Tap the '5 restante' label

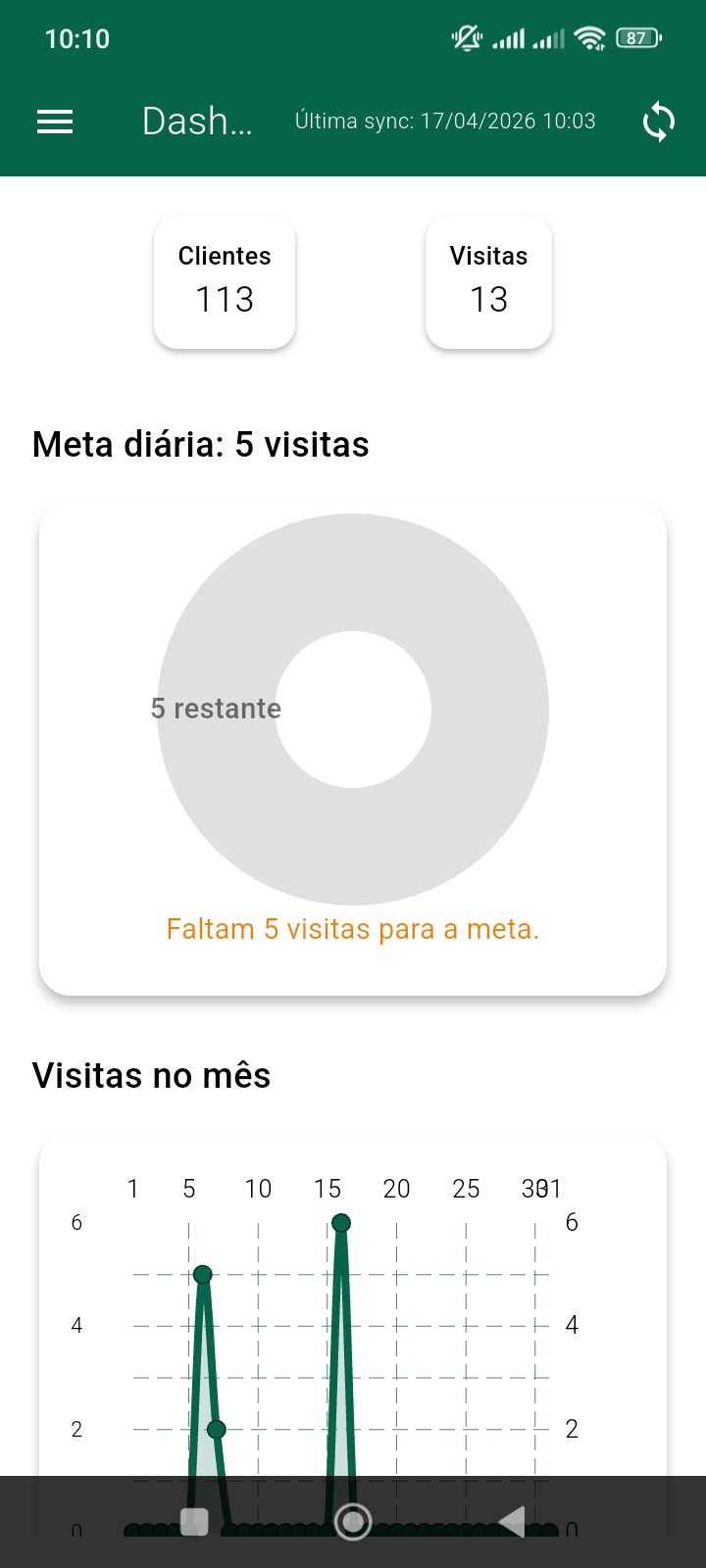(218, 708)
